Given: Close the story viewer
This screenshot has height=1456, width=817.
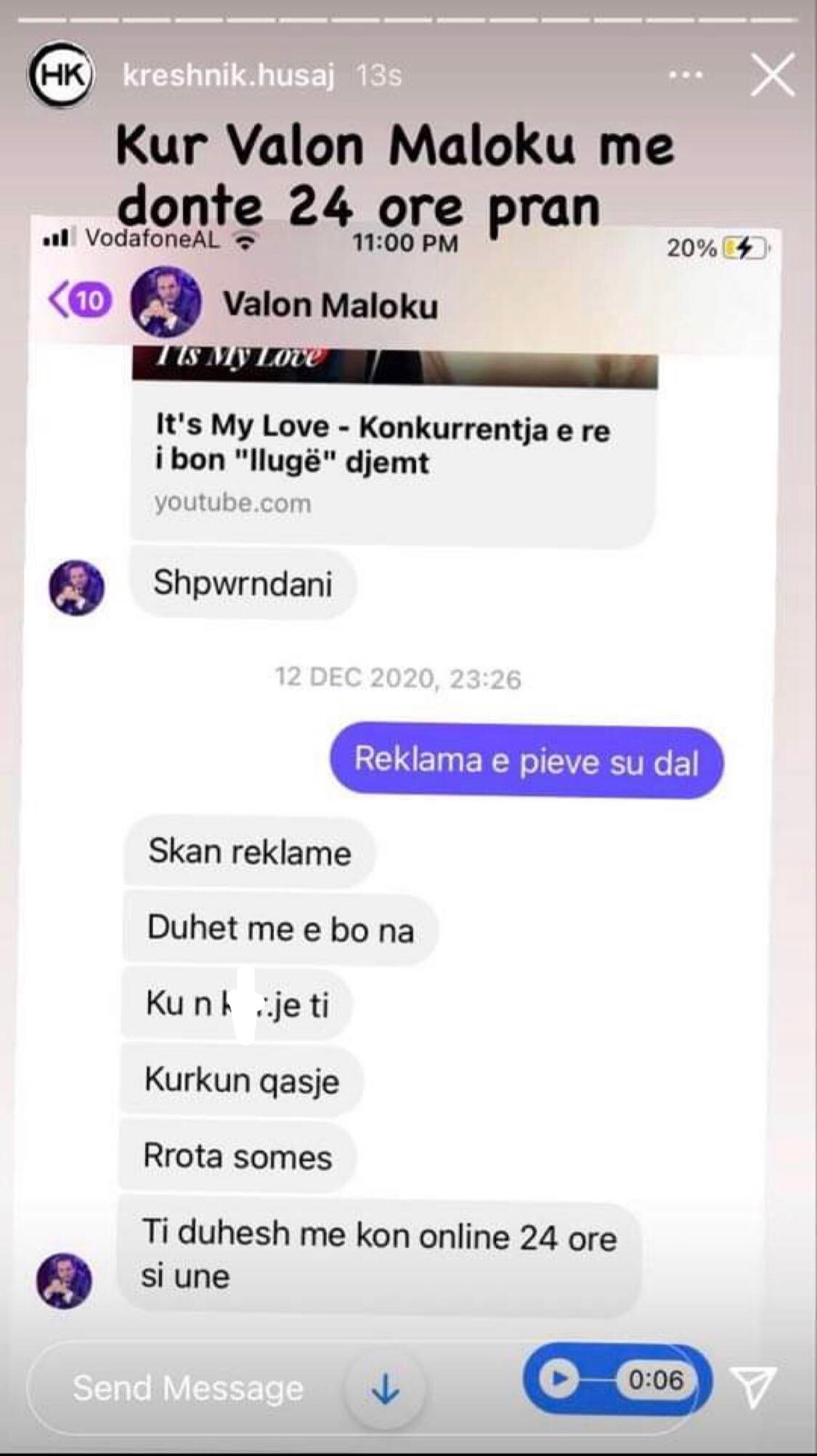Looking at the screenshot, I should [772, 75].
